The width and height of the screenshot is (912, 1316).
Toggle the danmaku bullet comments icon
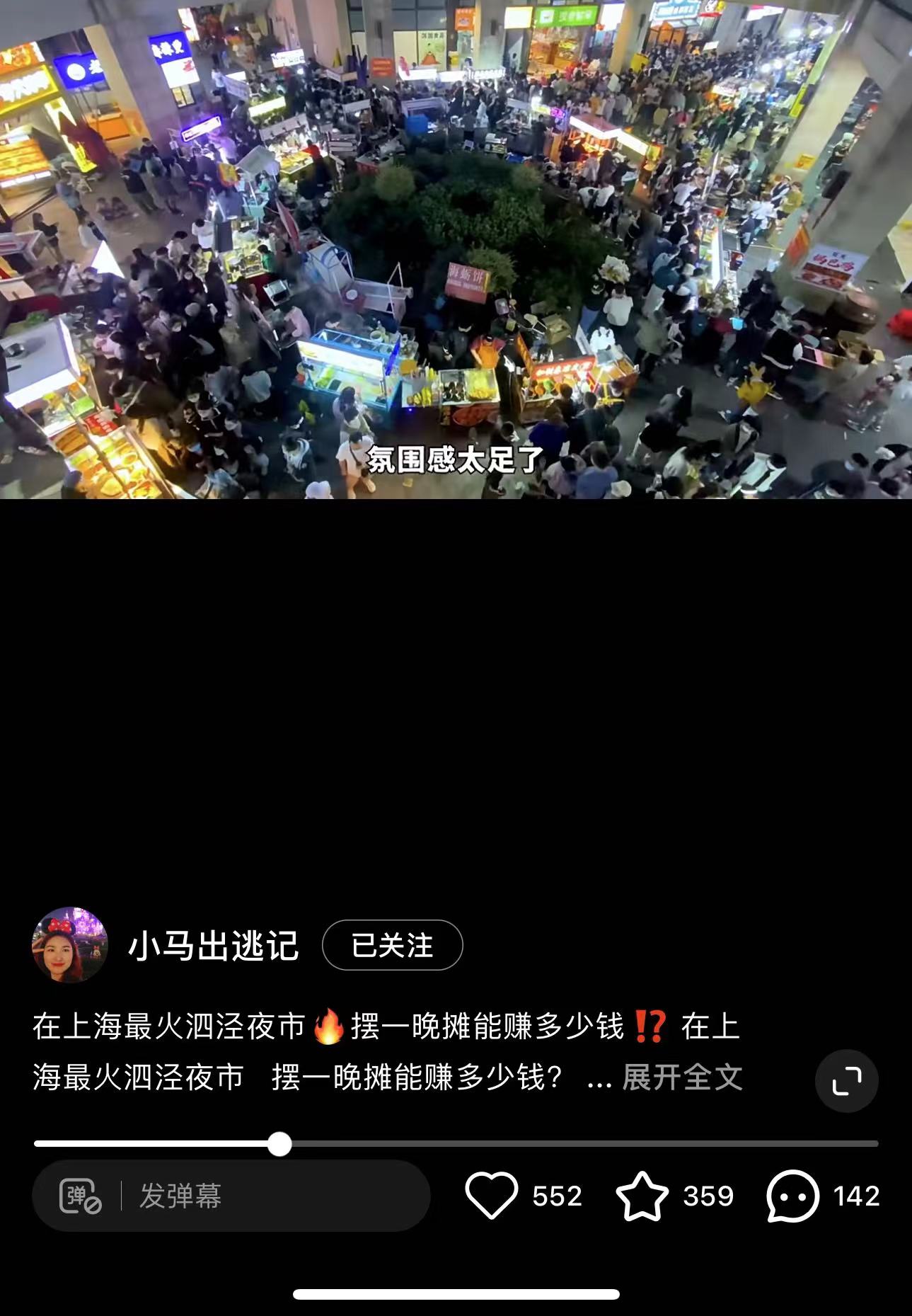click(80, 1196)
